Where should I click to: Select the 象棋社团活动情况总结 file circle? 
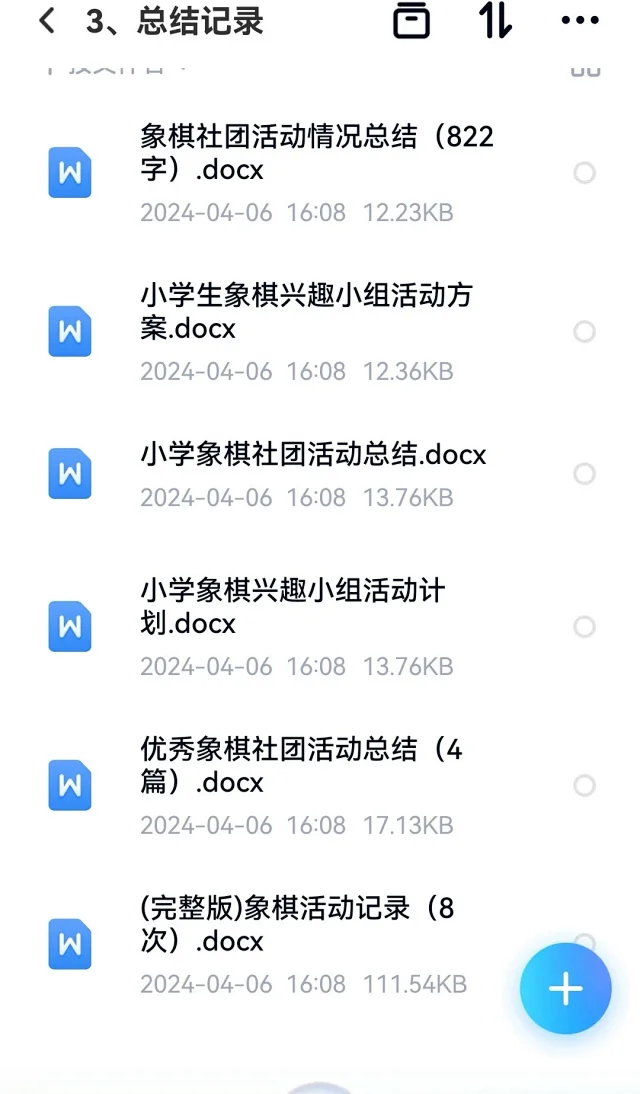click(x=584, y=172)
